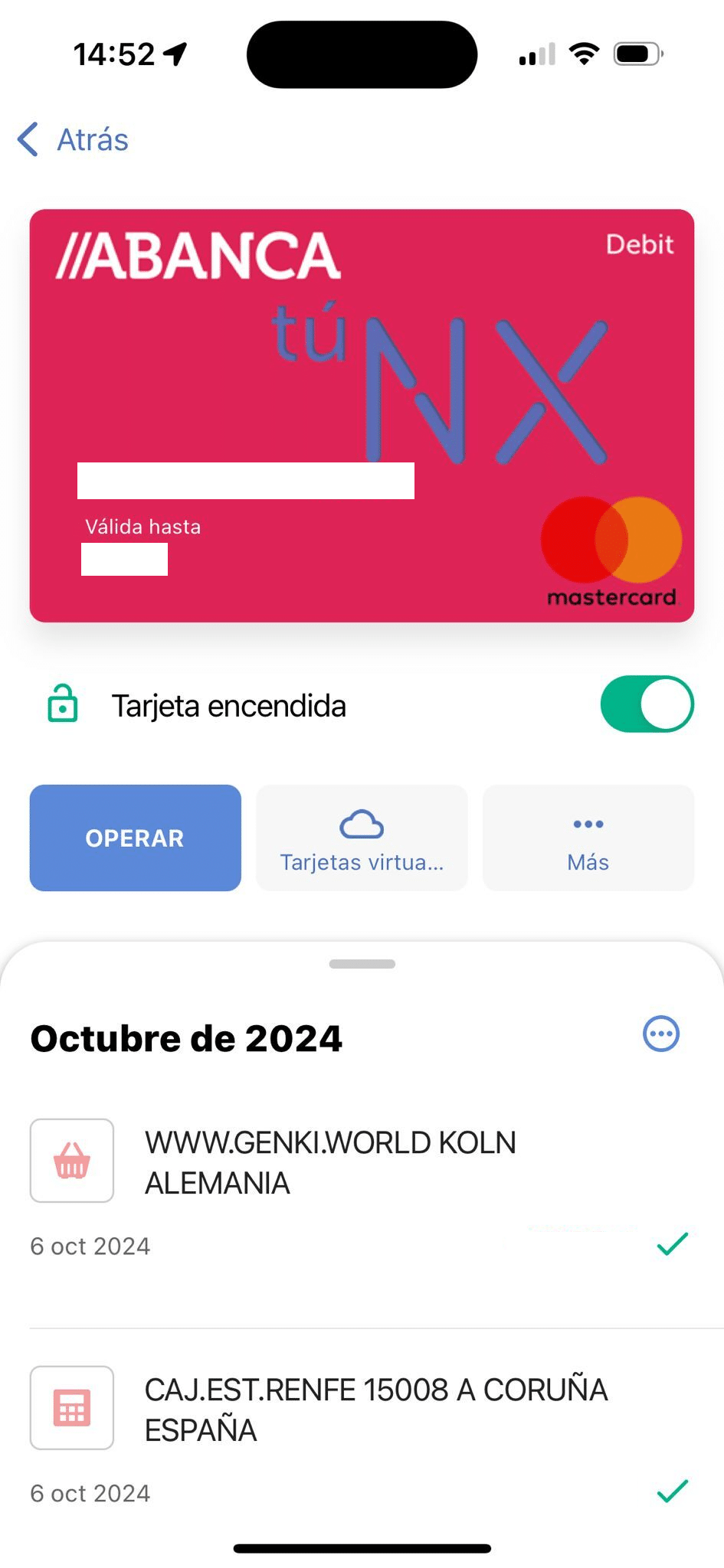Show more card options with Más

tap(588, 838)
